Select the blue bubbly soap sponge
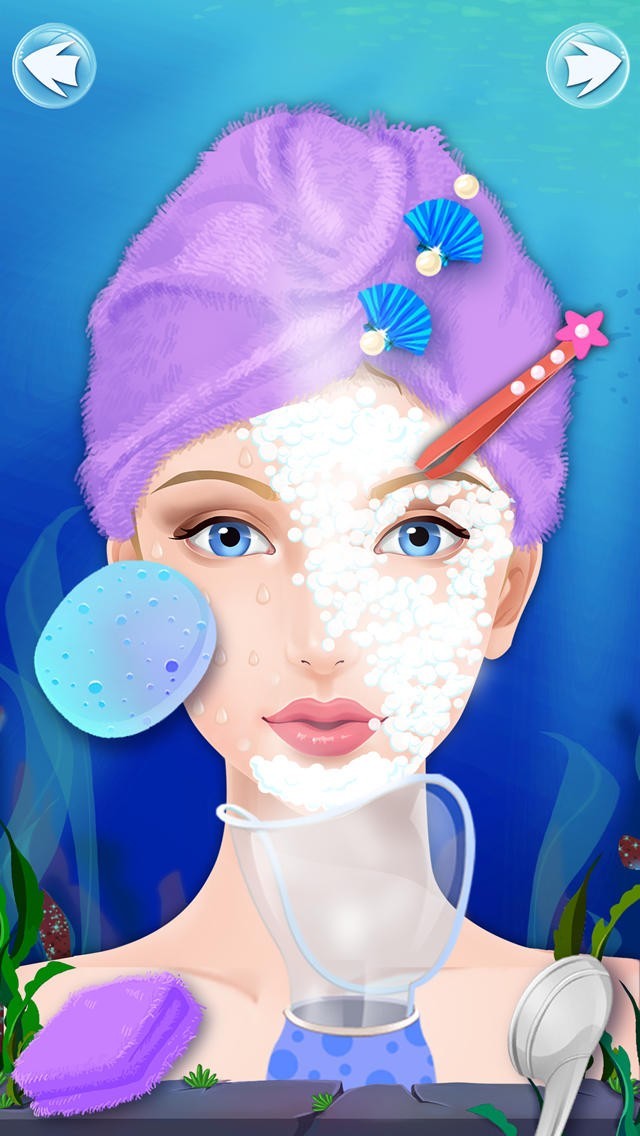This screenshot has height=1136, width=640. click(125, 649)
